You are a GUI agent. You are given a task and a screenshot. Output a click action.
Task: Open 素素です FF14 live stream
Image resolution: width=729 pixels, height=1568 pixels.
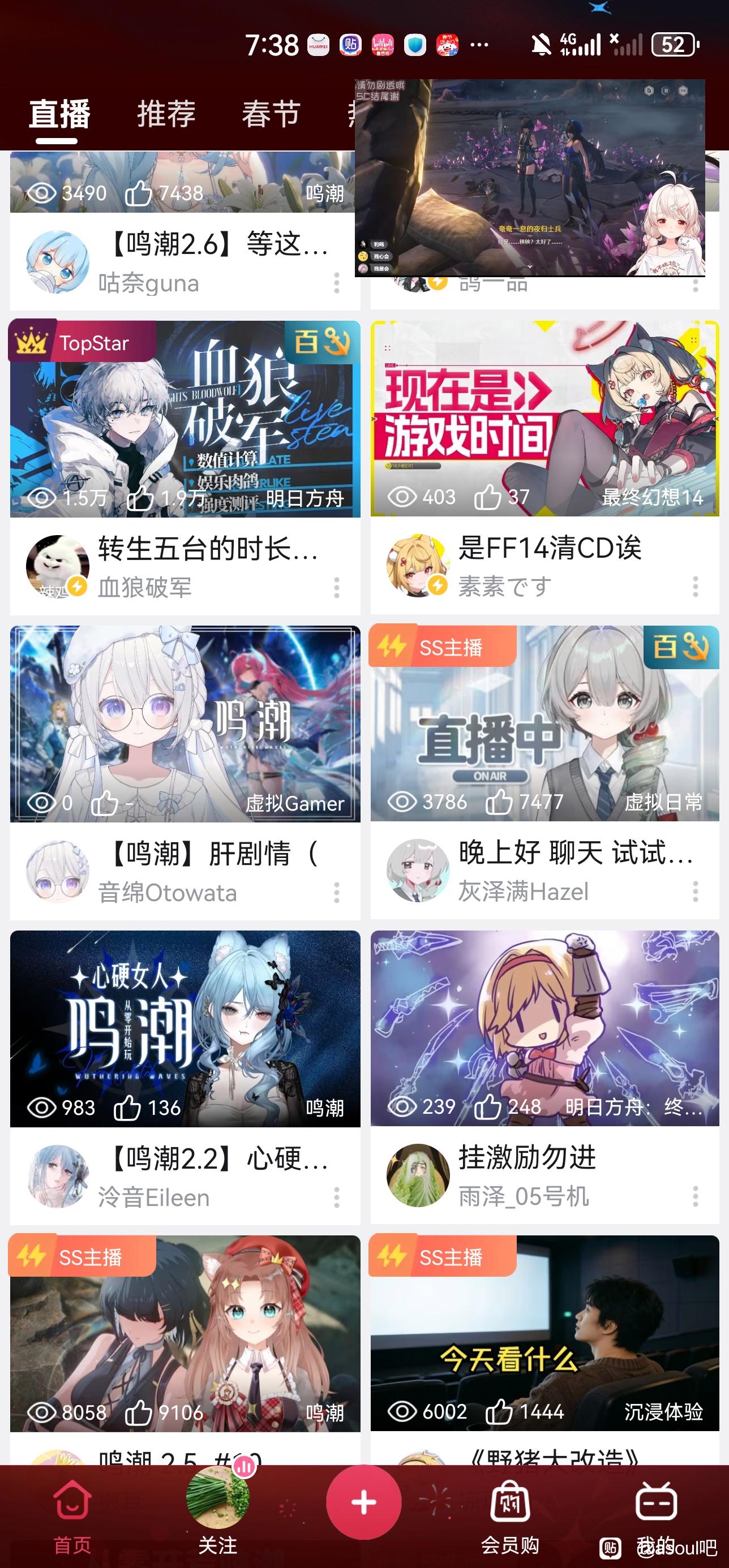tap(544, 420)
